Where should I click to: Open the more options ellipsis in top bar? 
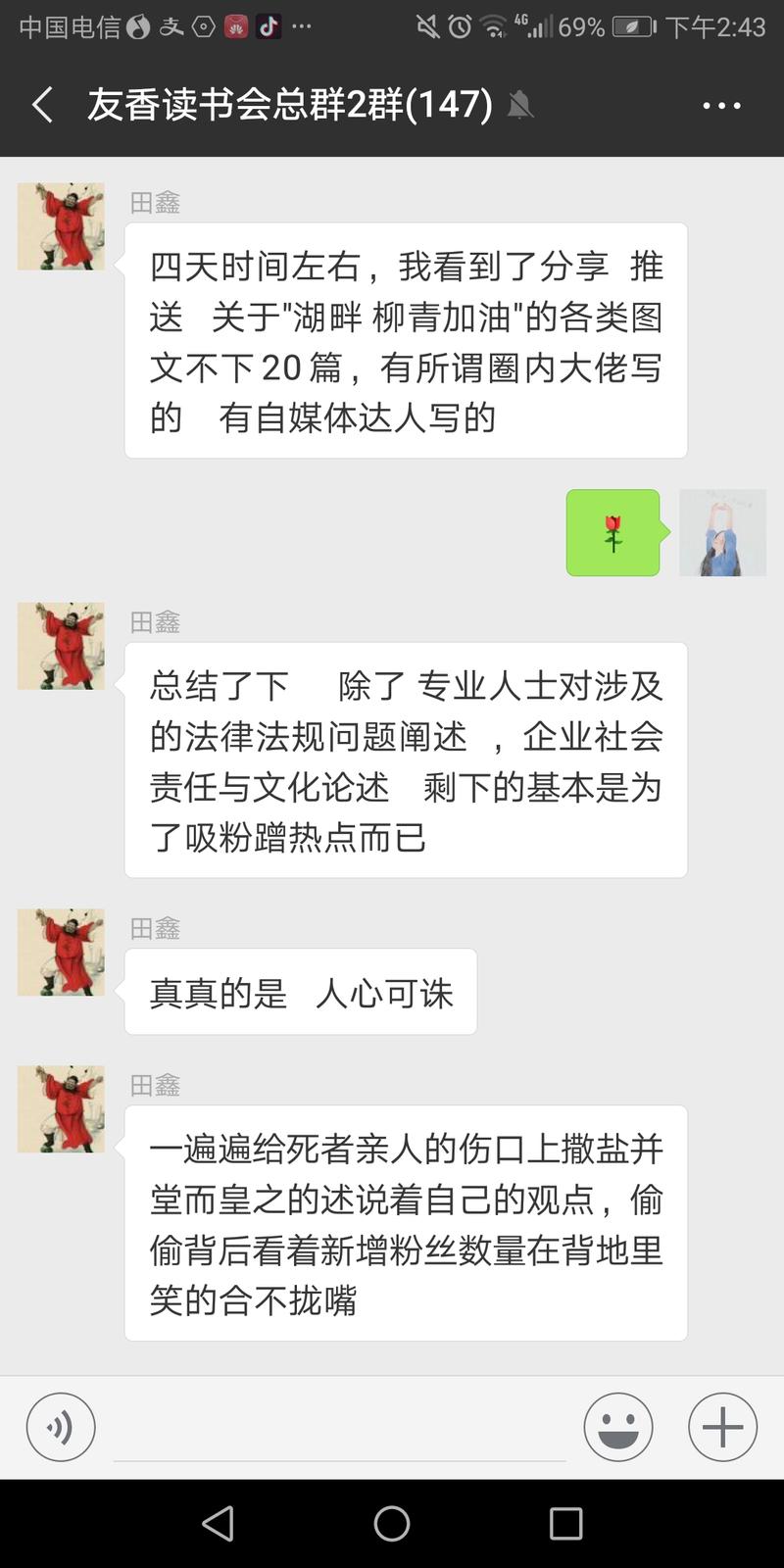[722, 105]
